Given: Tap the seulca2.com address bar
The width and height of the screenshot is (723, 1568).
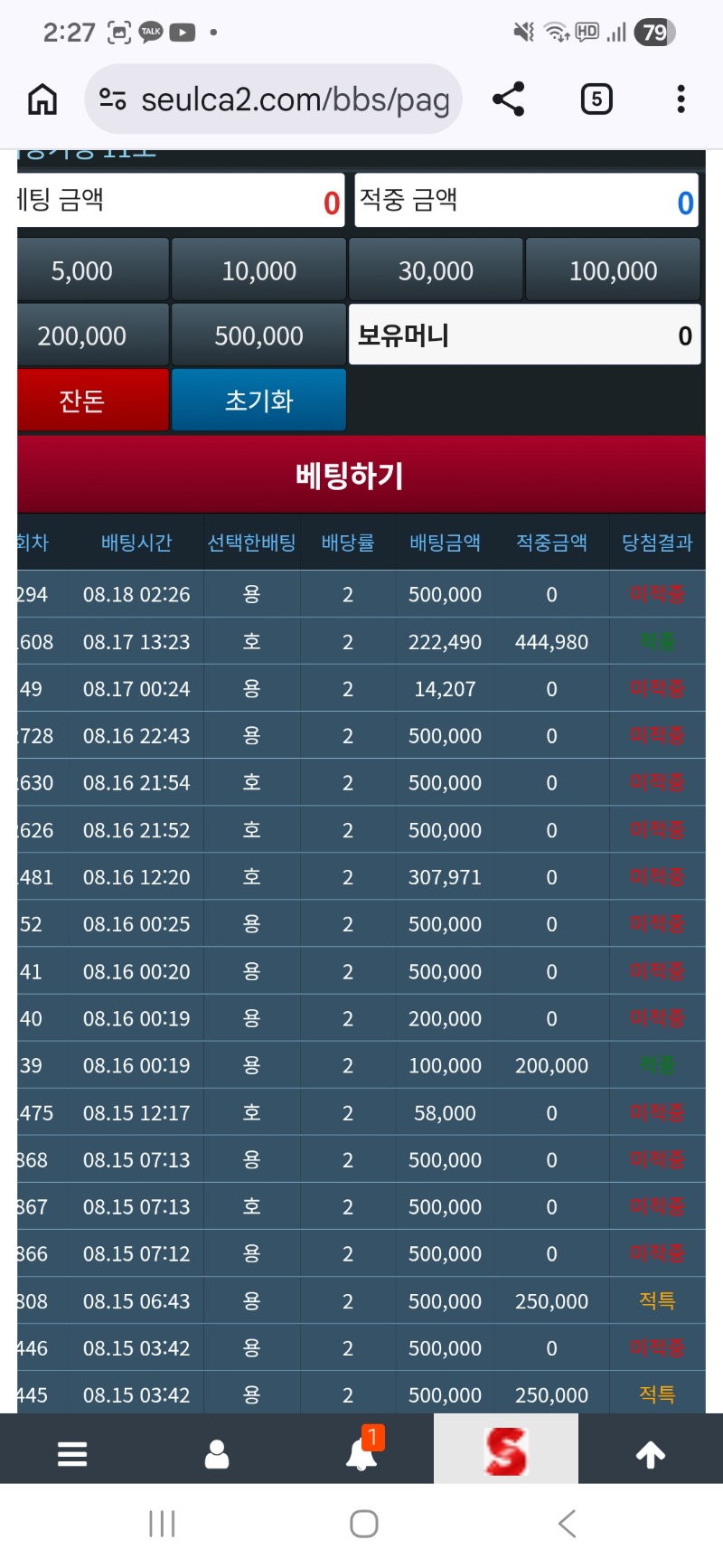Looking at the screenshot, I should click(x=274, y=99).
